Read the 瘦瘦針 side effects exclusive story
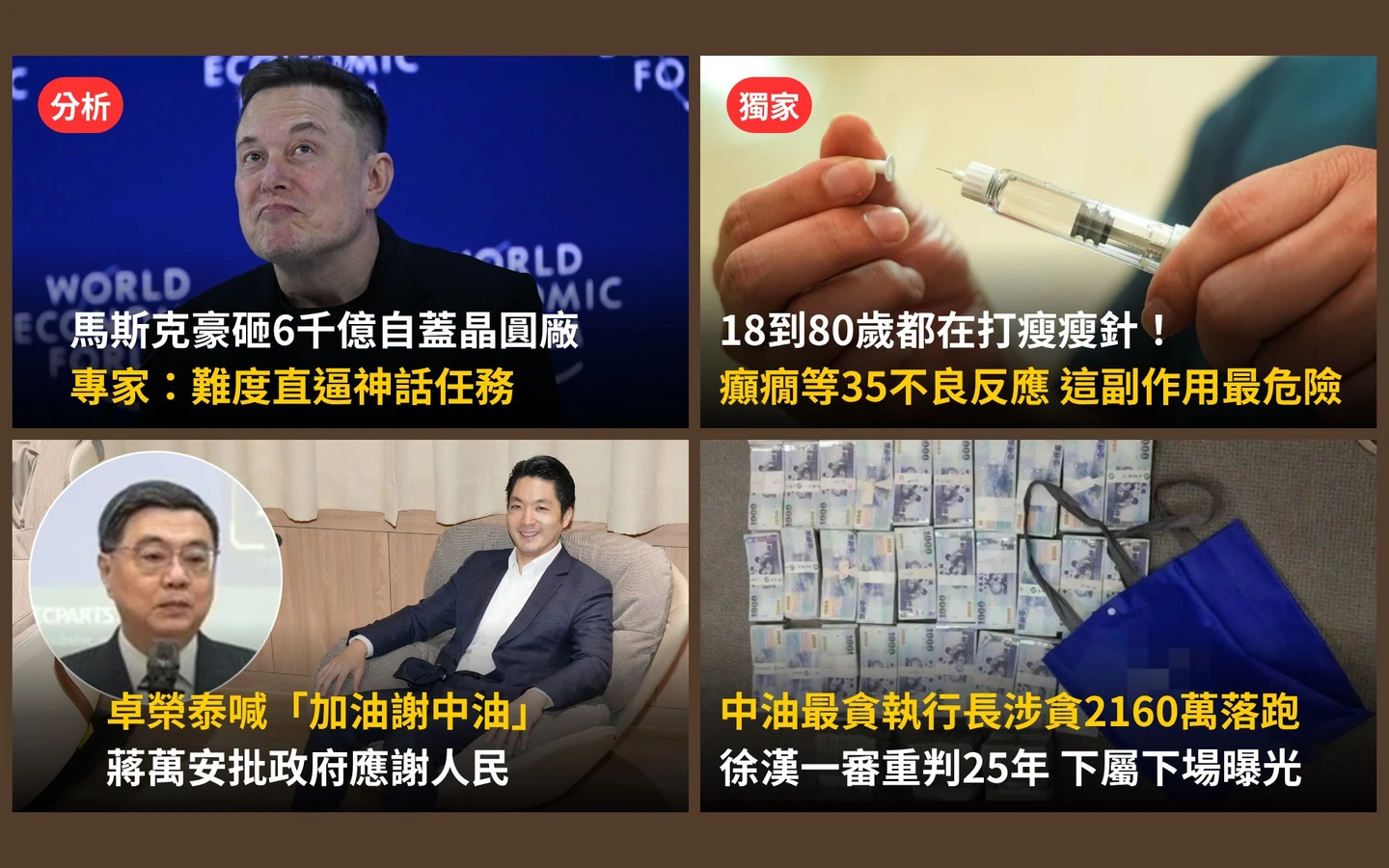This screenshot has height=868, width=1389. tap(1038, 241)
